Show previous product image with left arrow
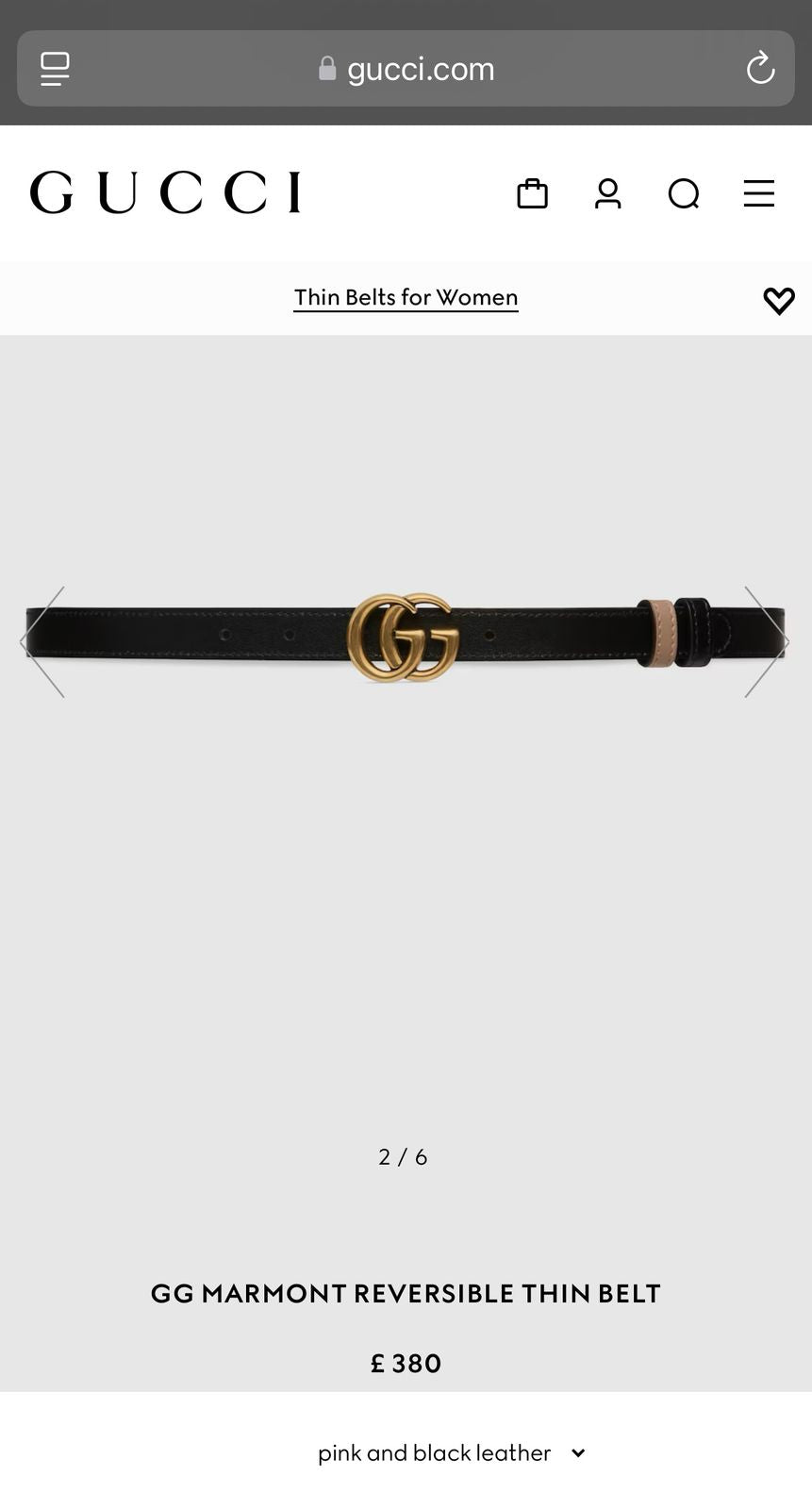The width and height of the screenshot is (812, 1509). coord(43,642)
